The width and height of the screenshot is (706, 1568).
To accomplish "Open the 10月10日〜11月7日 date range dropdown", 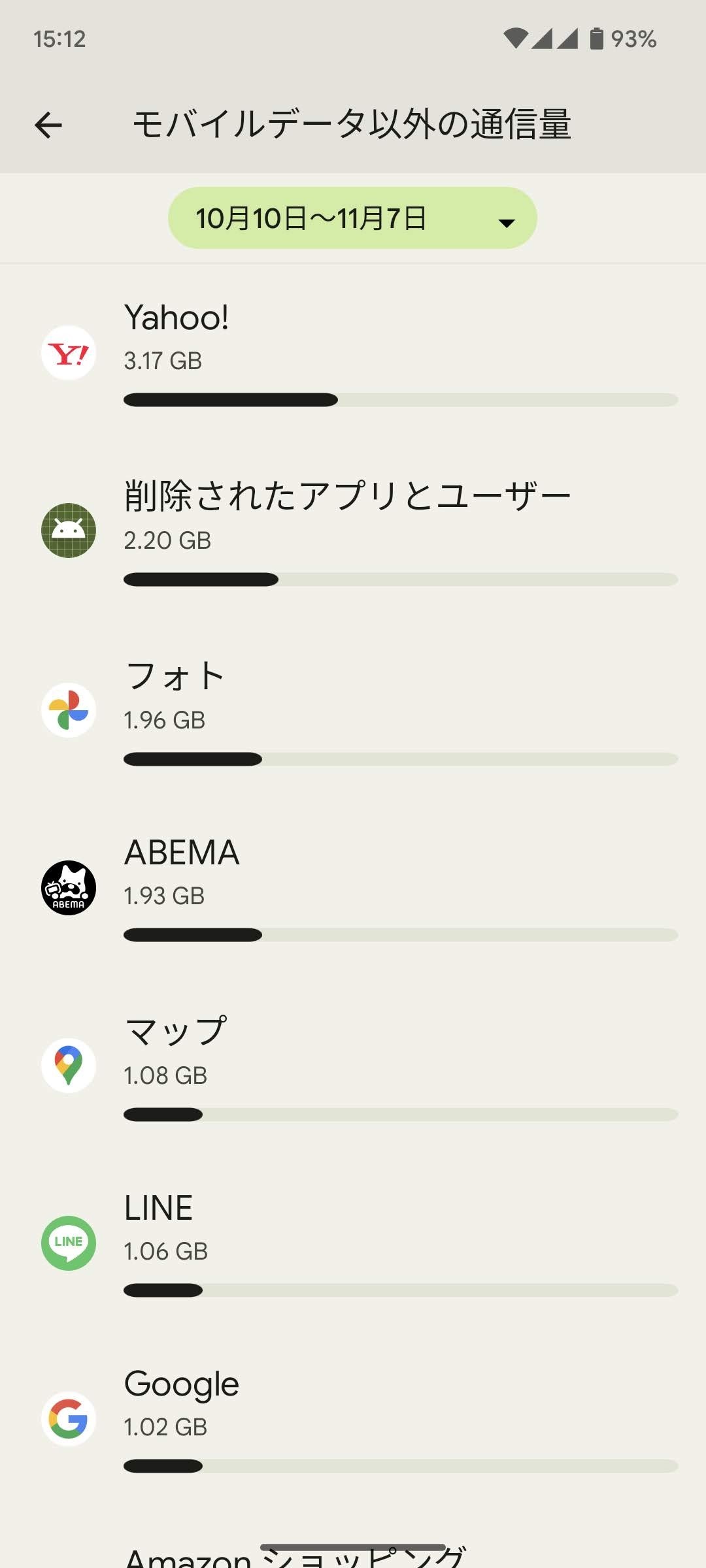I will pos(352,218).
